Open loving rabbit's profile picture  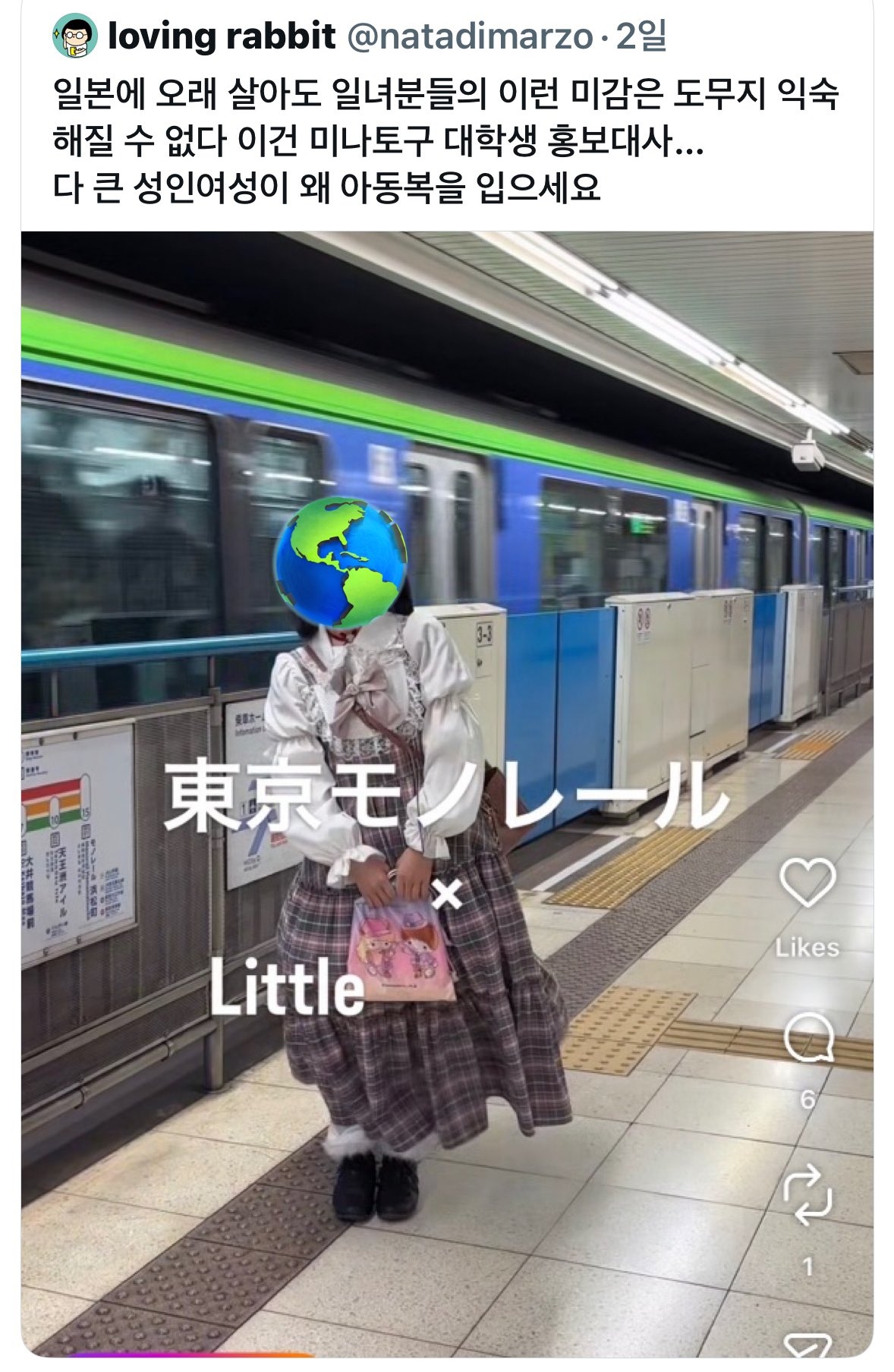[x=75, y=36]
